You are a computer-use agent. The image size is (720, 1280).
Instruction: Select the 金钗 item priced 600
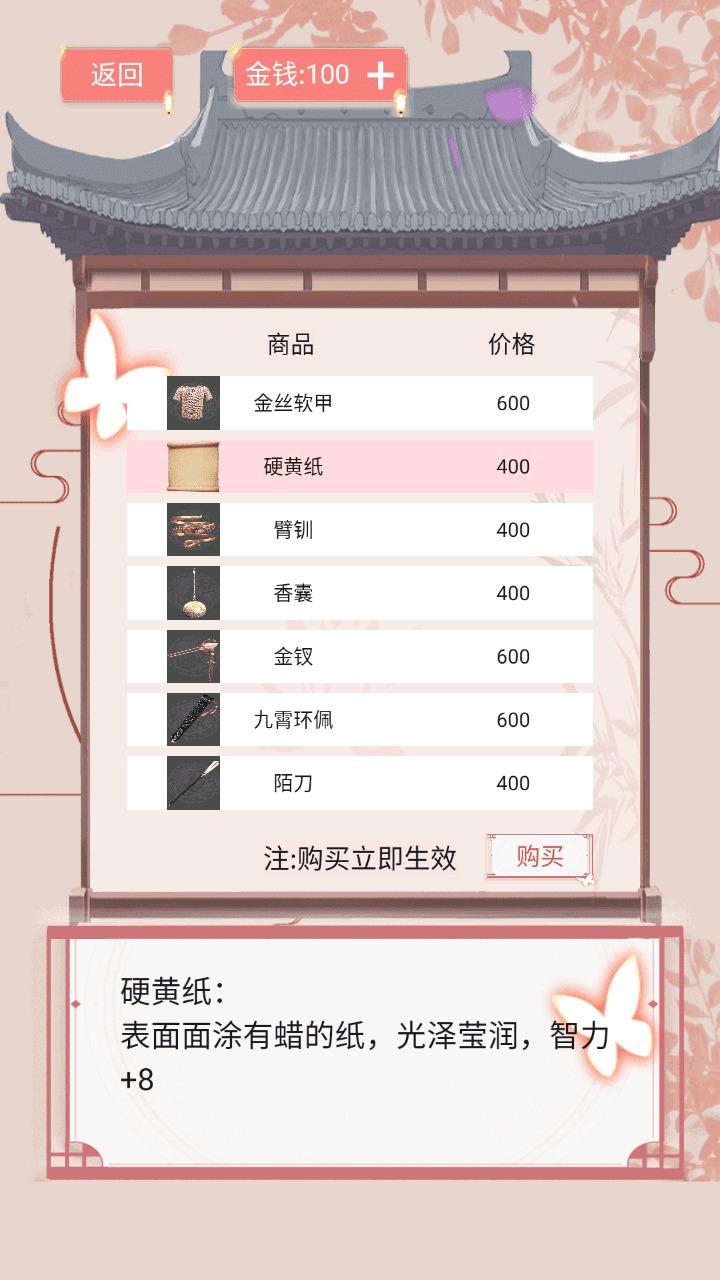tap(360, 656)
